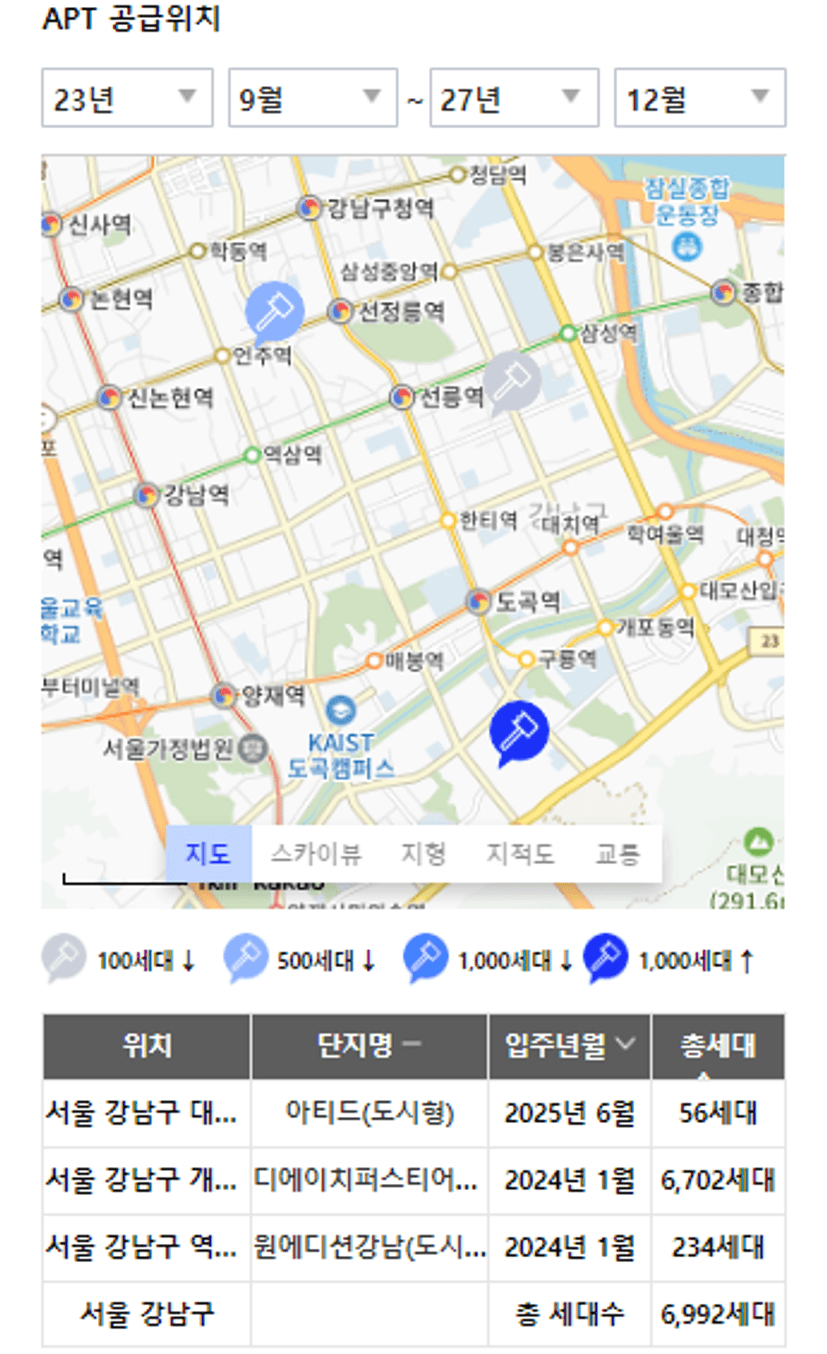Switch map to 지형 view
Screen dimensions: 827x1354
[x=423, y=854]
